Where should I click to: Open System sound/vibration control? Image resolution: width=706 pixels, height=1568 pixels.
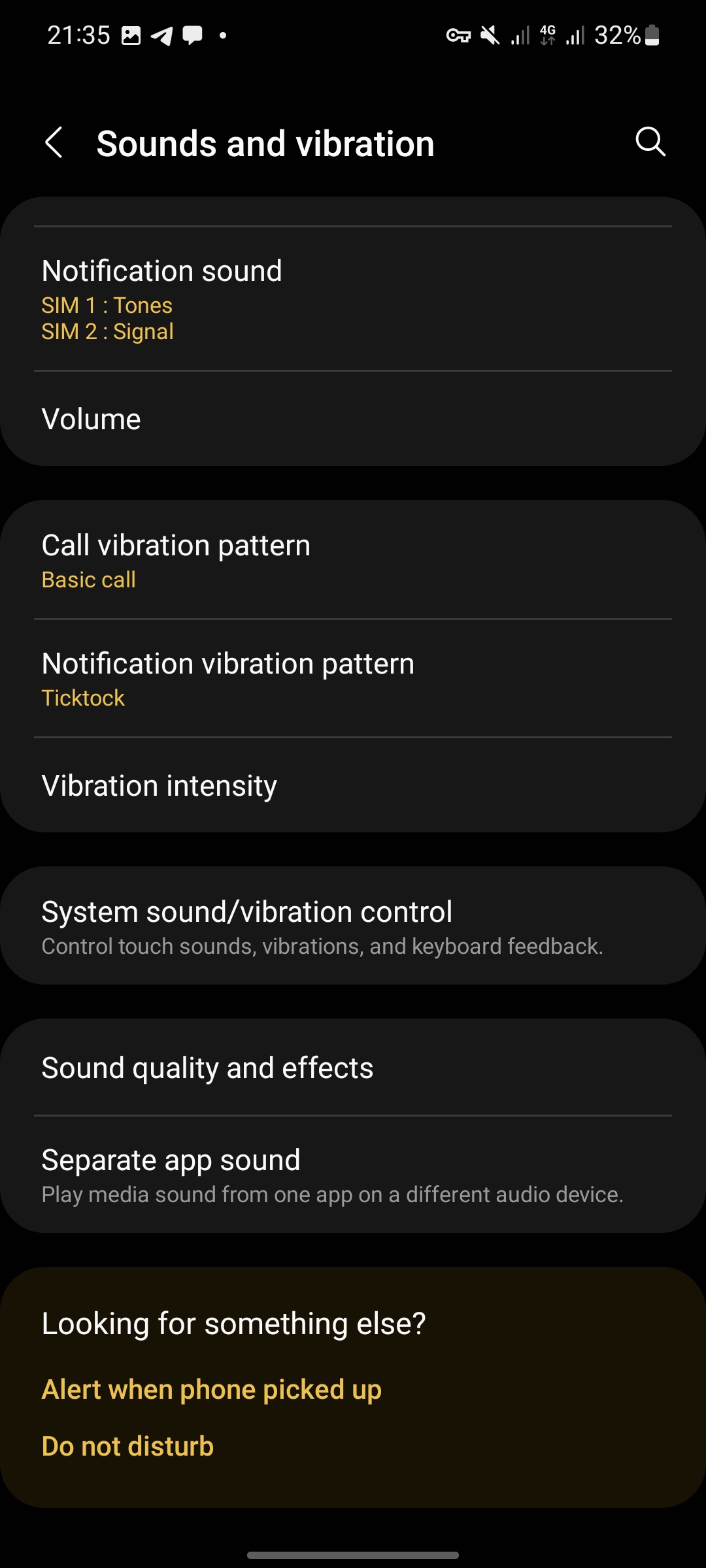(x=353, y=926)
